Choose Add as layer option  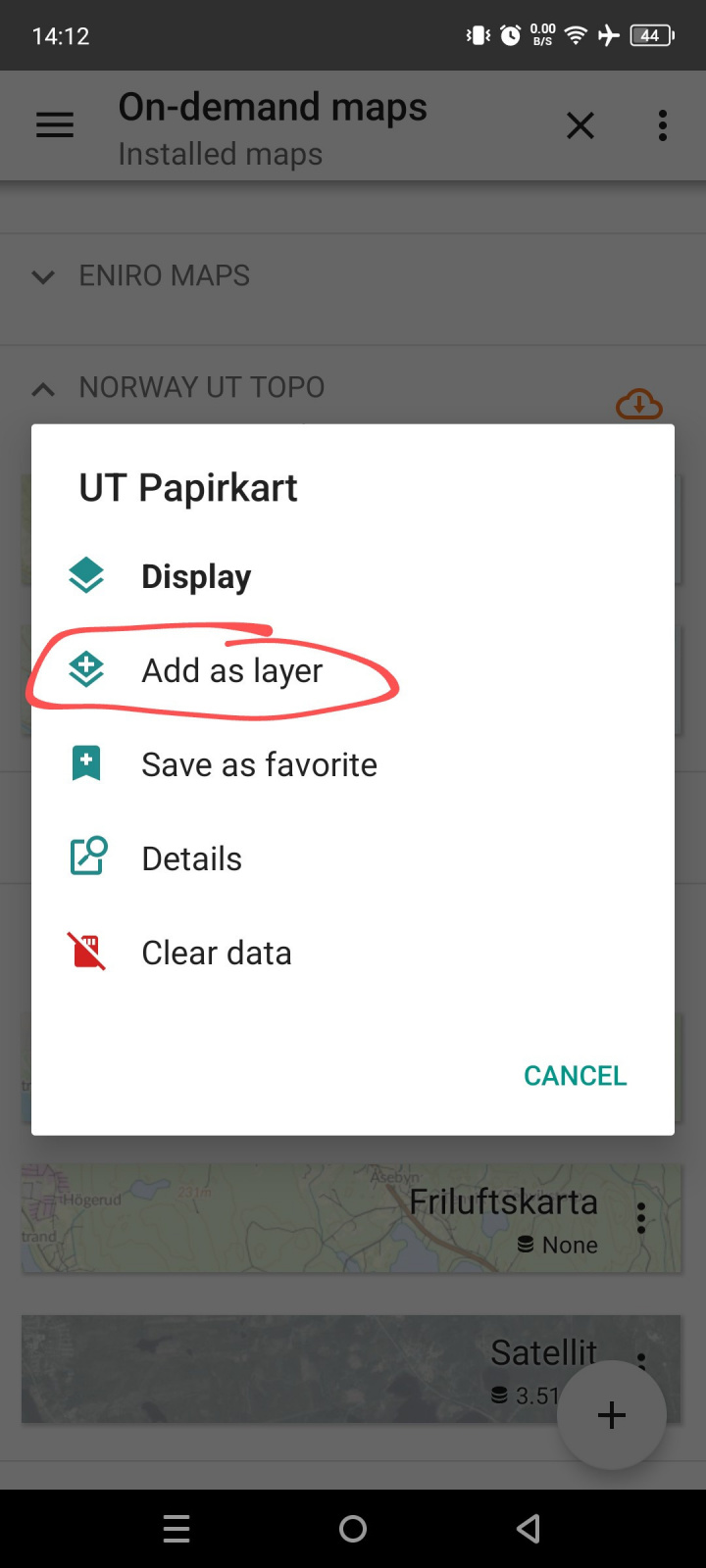point(231,670)
